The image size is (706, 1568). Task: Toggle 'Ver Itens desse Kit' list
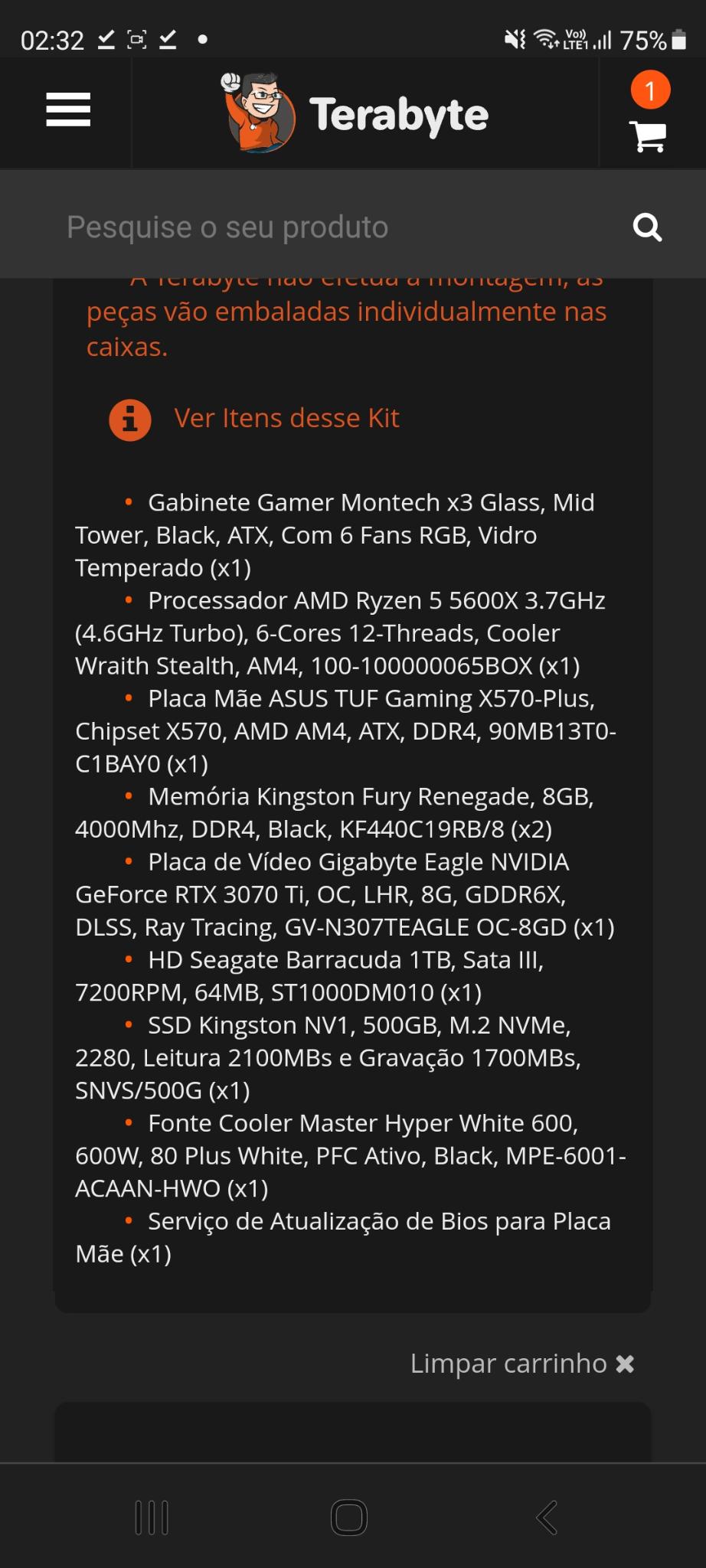286,418
